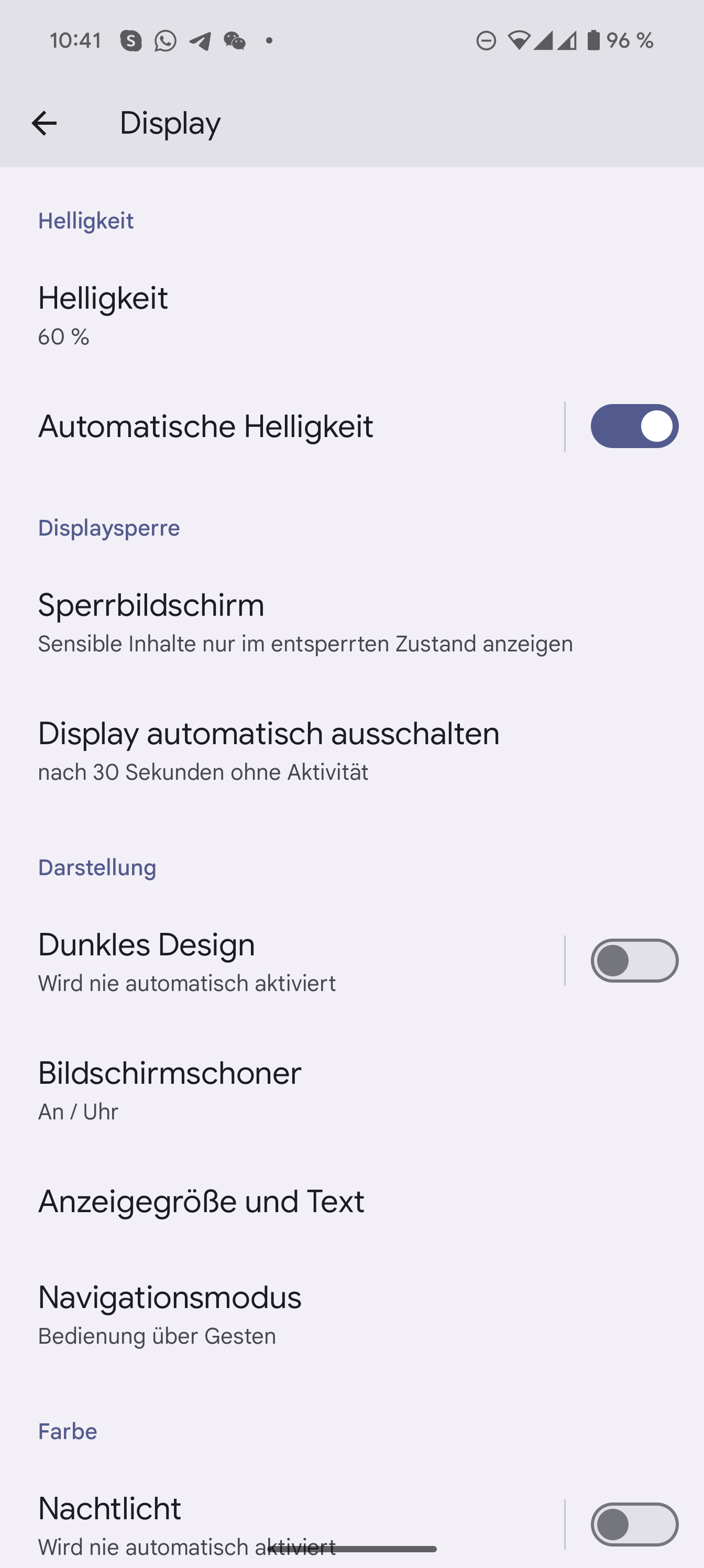Viewport: 704px width, 1568px height.
Task: Turn off the Automatische Helligkeit switch
Action: click(634, 426)
